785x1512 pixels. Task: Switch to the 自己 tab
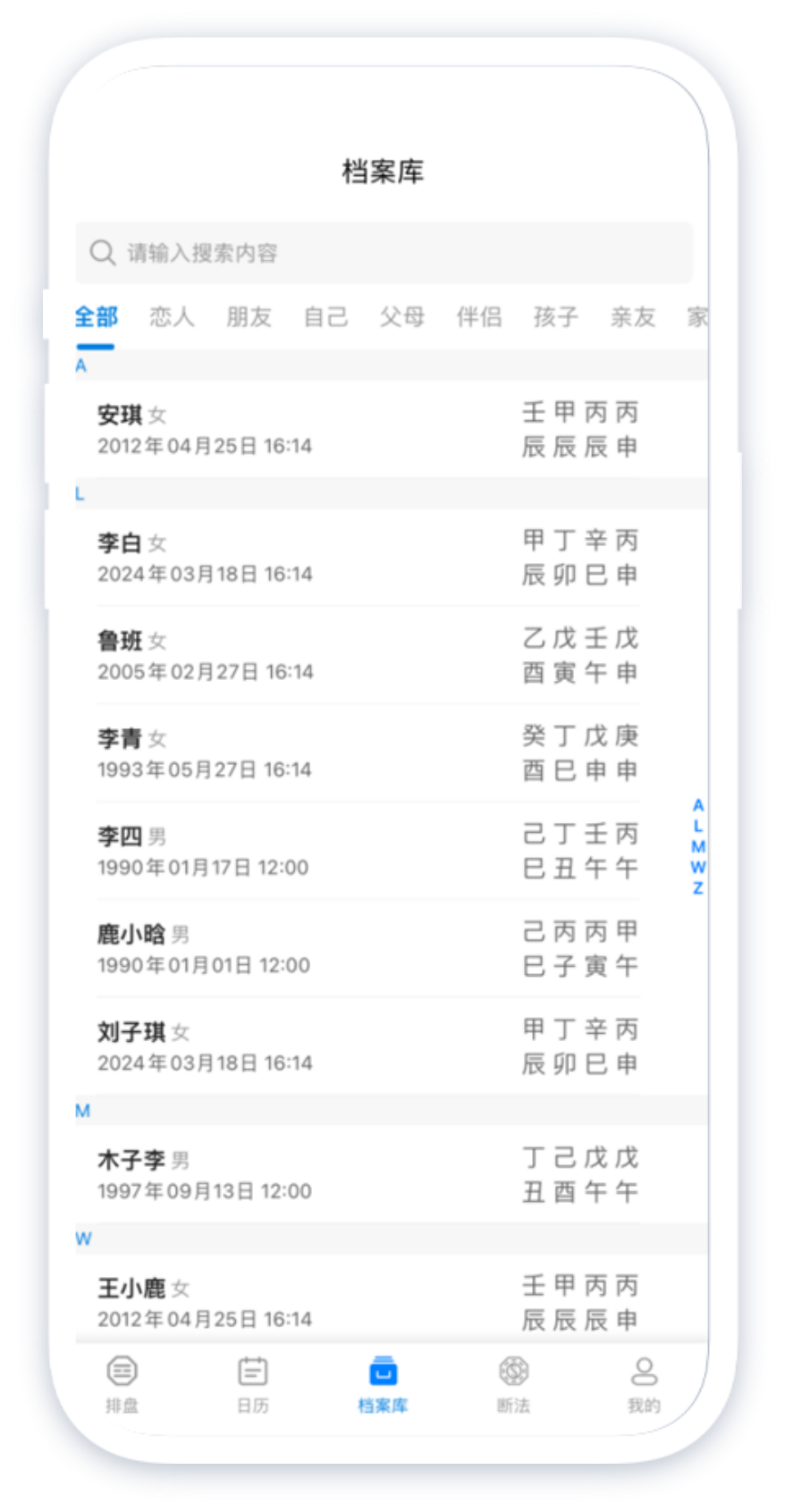(x=325, y=316)
